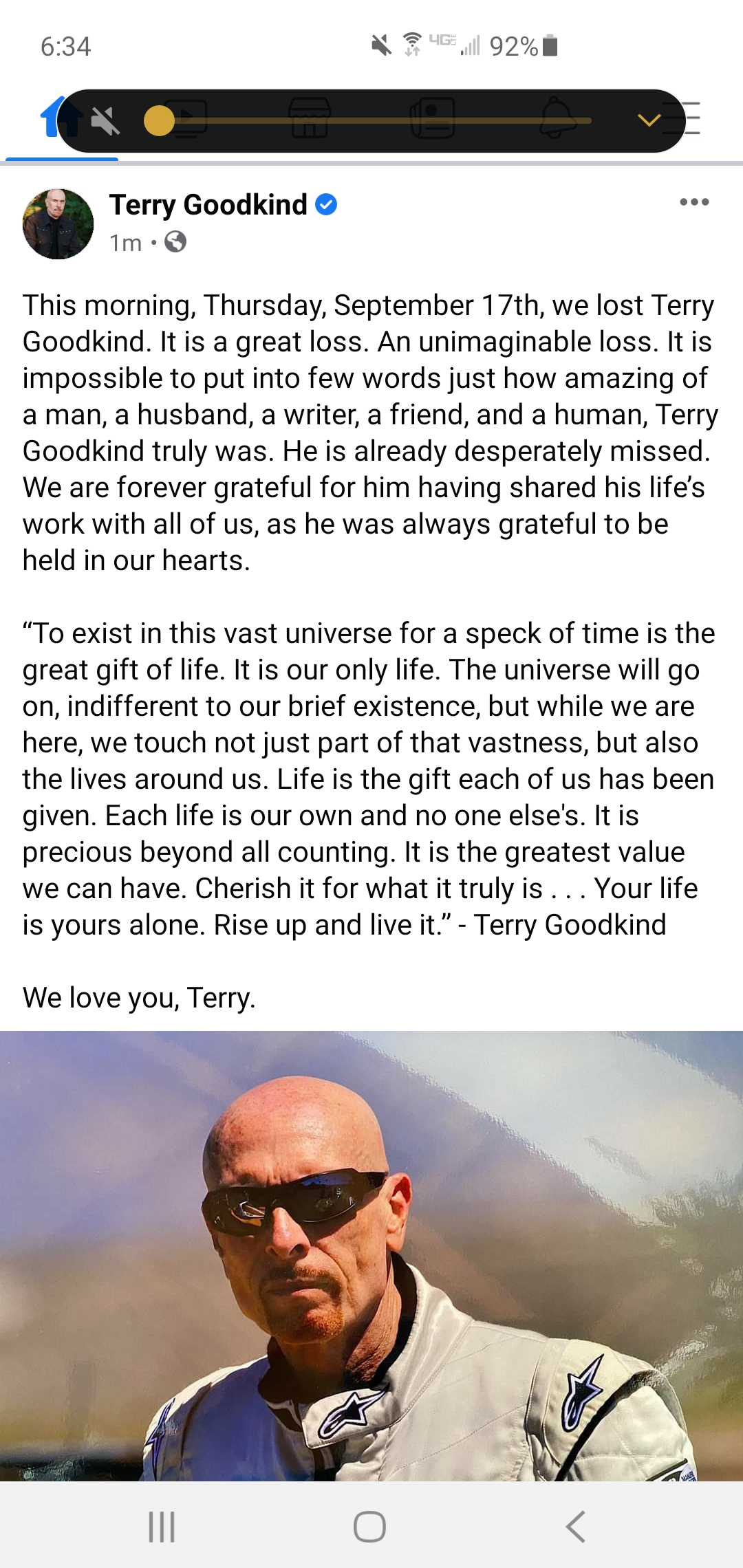Go to the home screen
Viewport: 743px width, 1568px height.
(x=369, y=1527)
